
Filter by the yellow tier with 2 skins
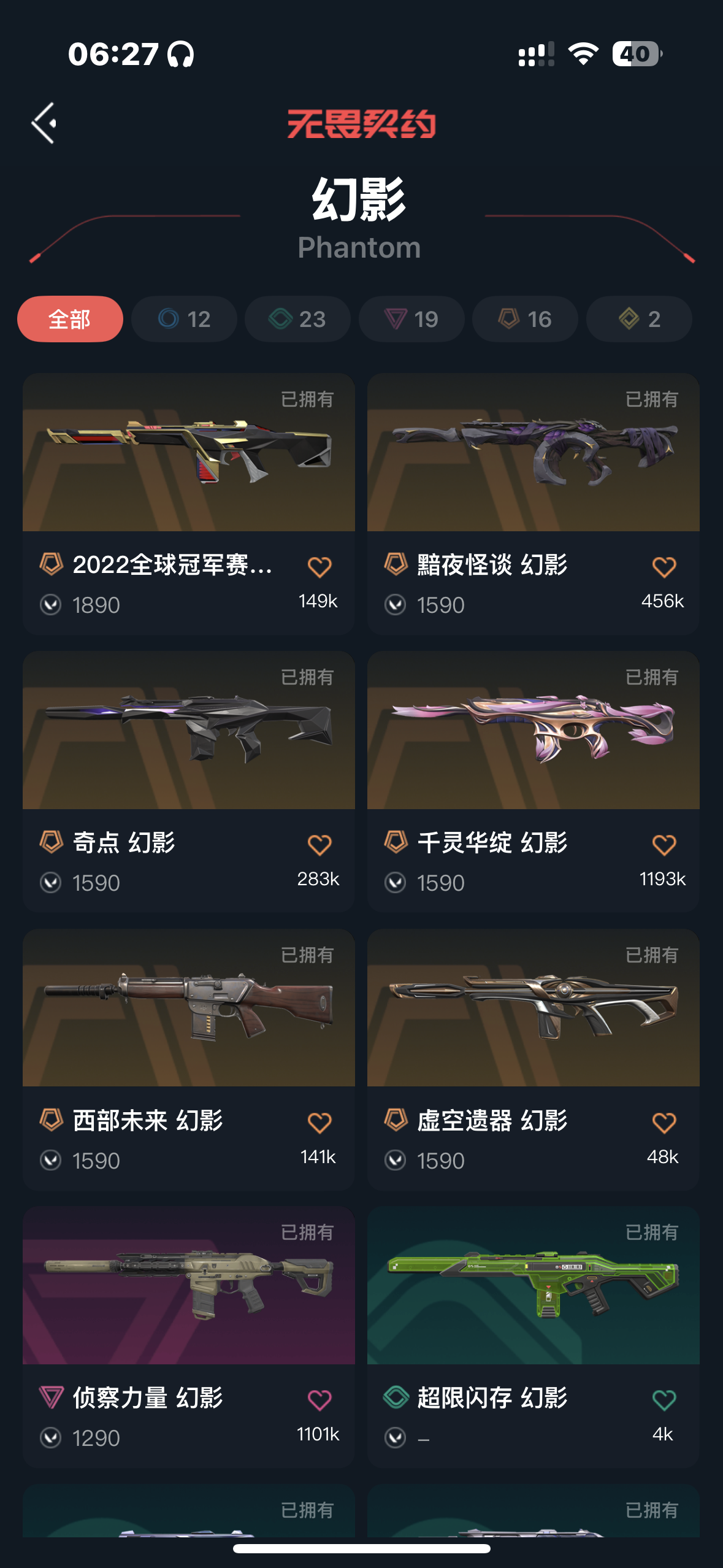tap(639, 319)
